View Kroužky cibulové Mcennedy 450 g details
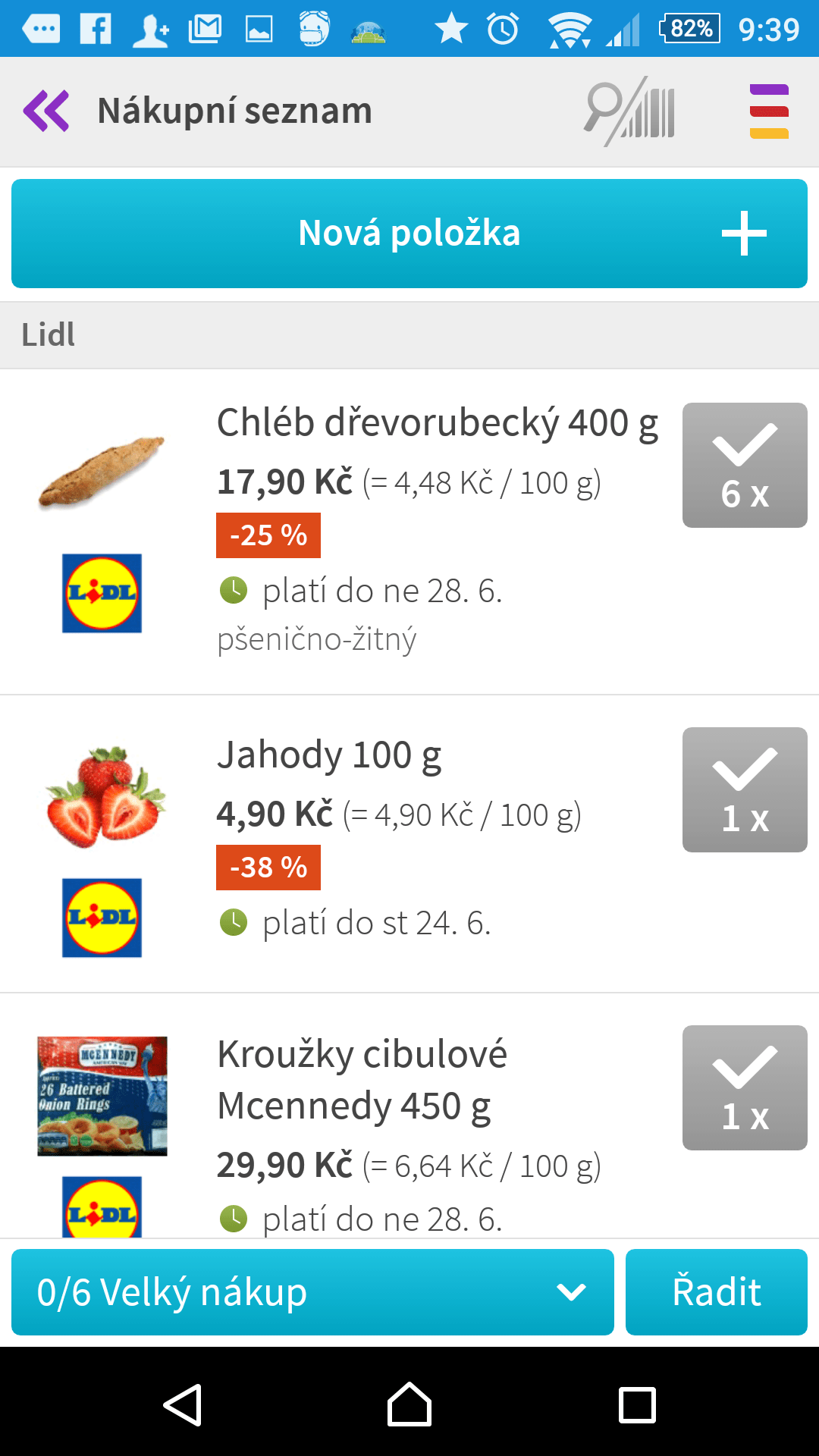Screen dimensions: 819x1456 362,1080
